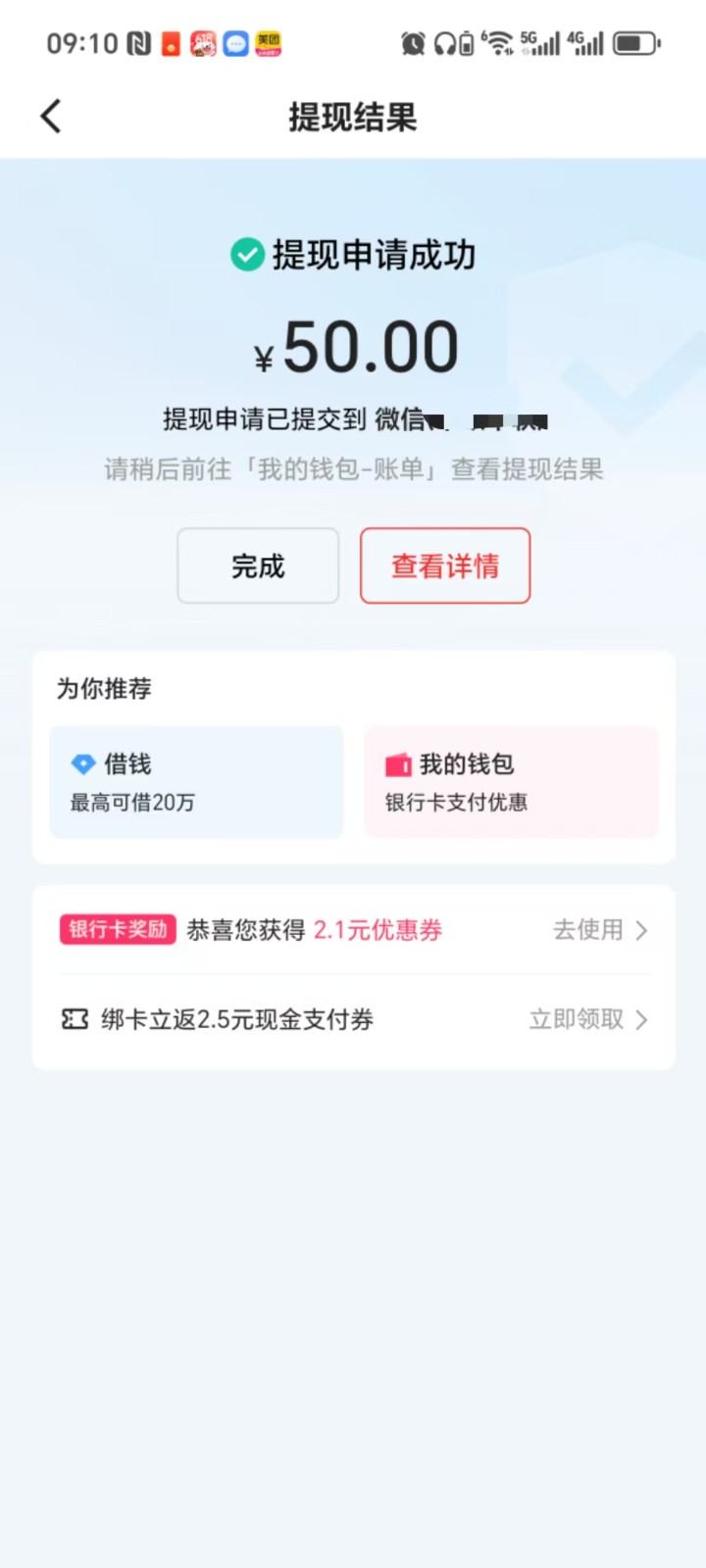This screenshot has height=1568, width=706.
Task: Tap the ticket icon beside 绑卡立返 offer
Action: [x=75, y=1019]
